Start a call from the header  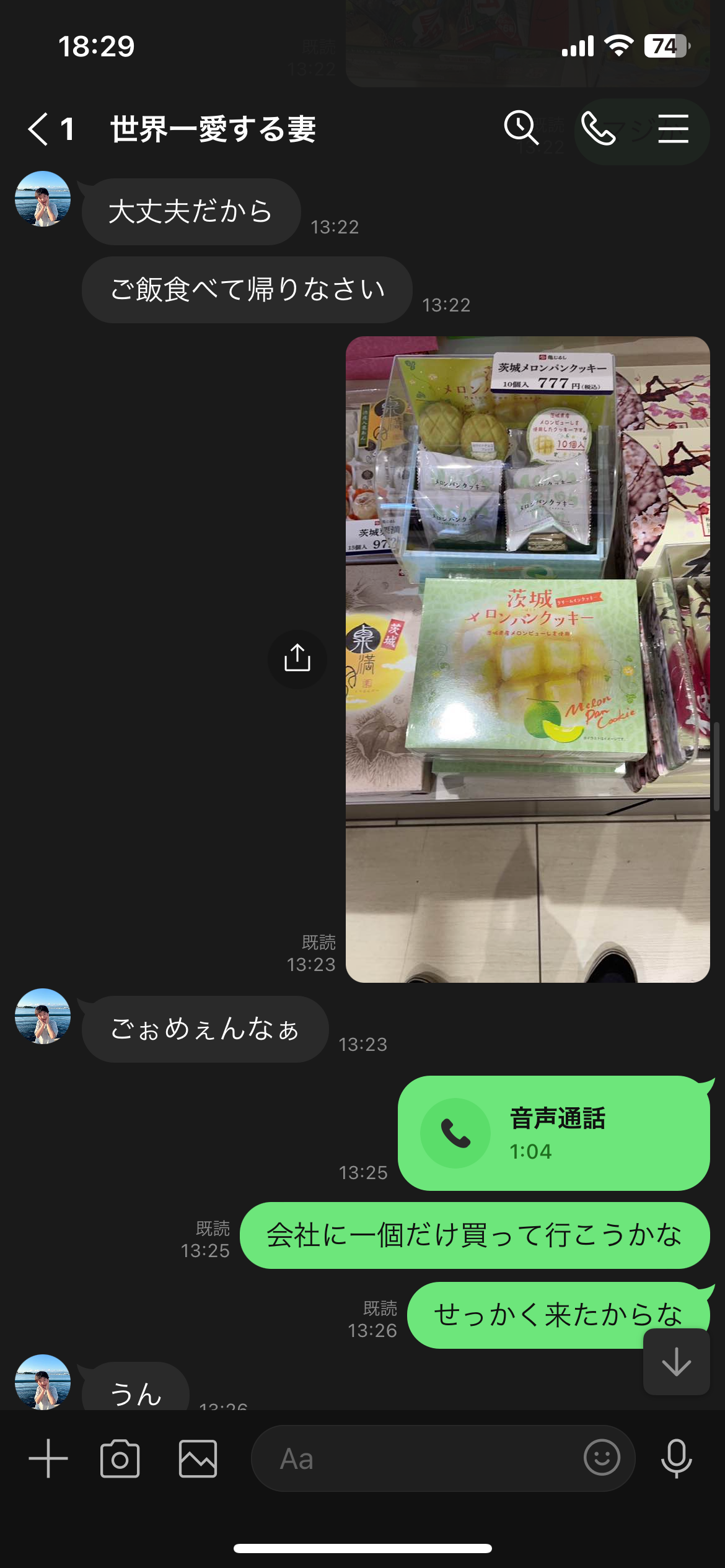click(x=599, y=129)
